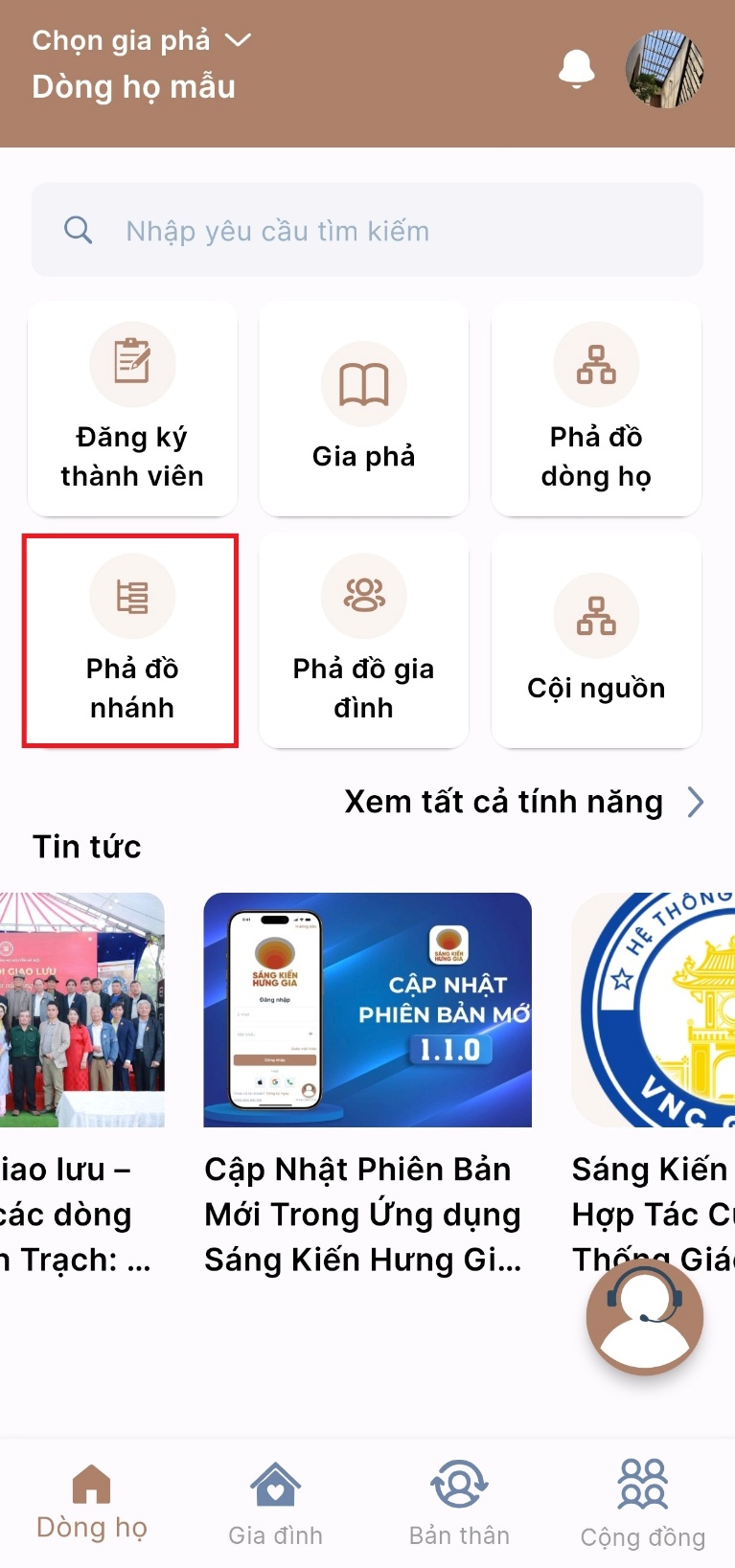Switch to the Dòng họ tab

click(92, 1502)
